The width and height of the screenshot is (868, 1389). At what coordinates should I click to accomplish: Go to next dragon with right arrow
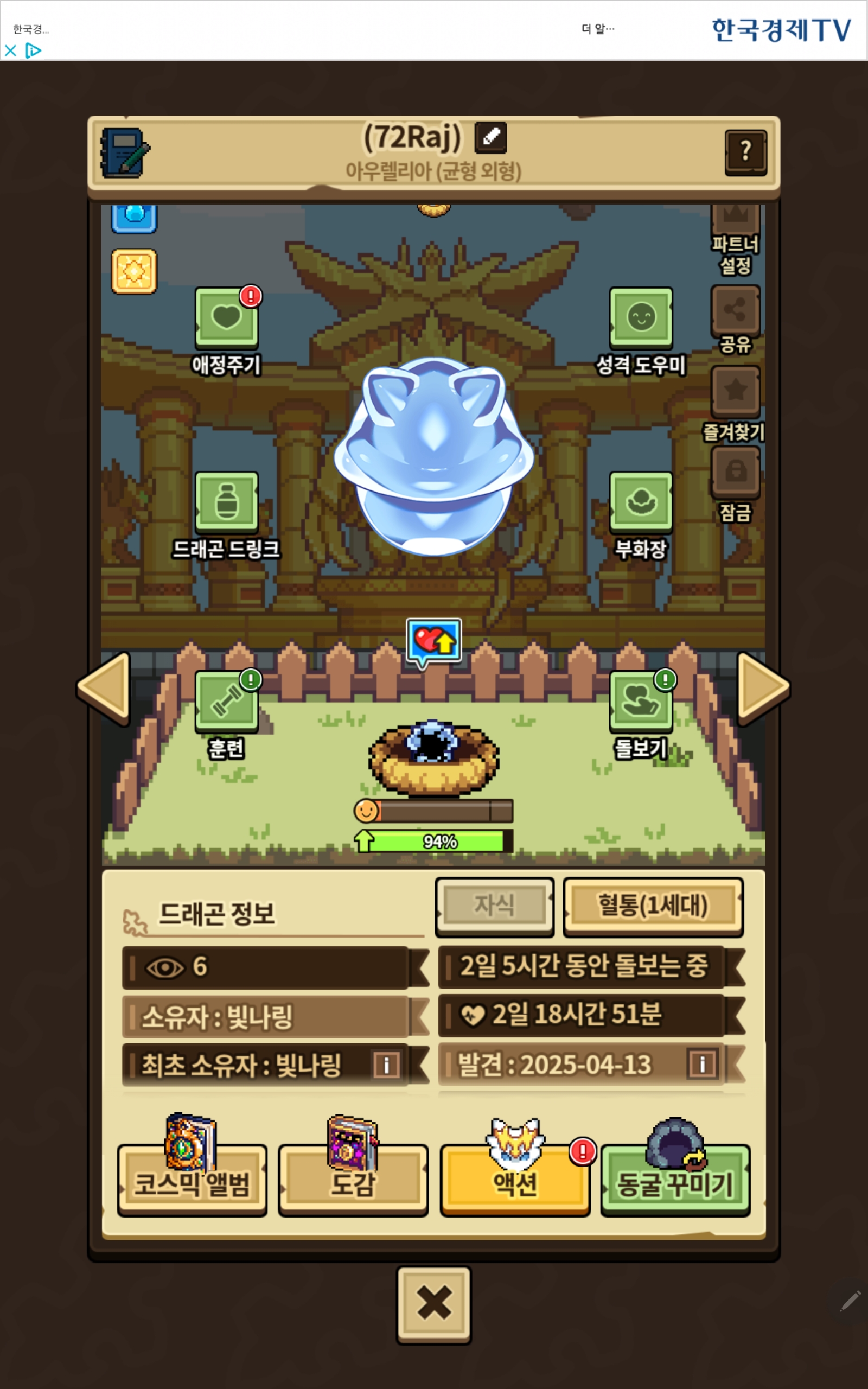(x=763, y=687)
